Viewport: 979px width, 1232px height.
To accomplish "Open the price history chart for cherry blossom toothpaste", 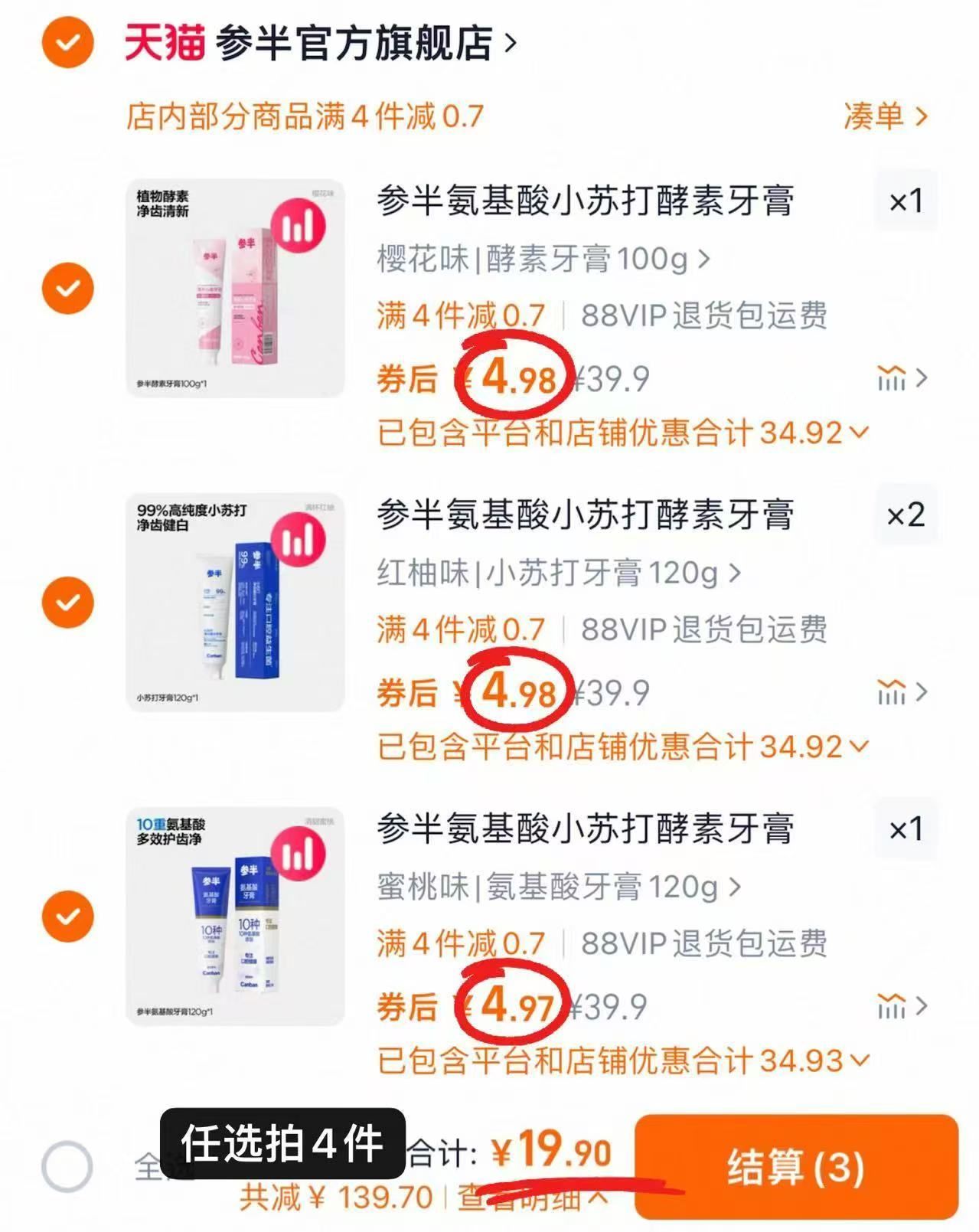I will pos(890,377).
